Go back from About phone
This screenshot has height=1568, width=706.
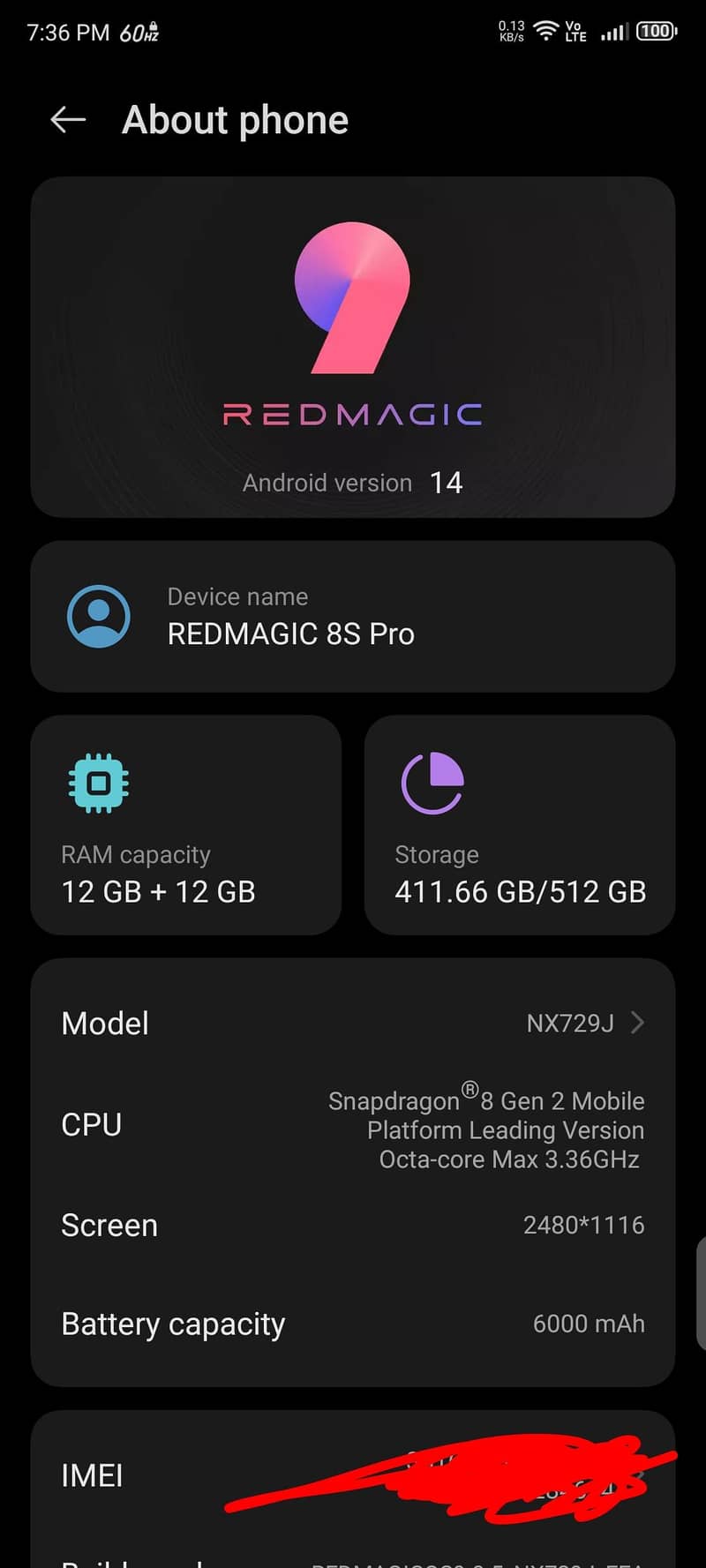pyautogui.click(x=68, y=119)
